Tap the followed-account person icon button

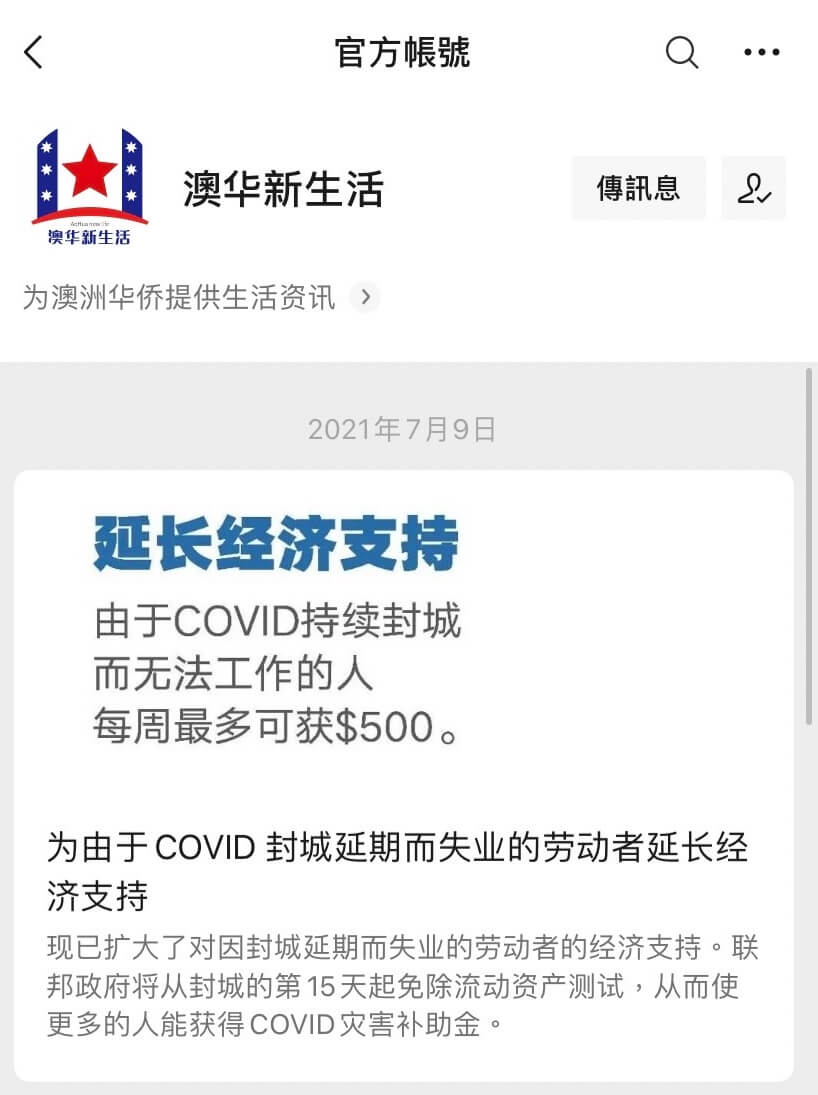click(x=753, y=188)
